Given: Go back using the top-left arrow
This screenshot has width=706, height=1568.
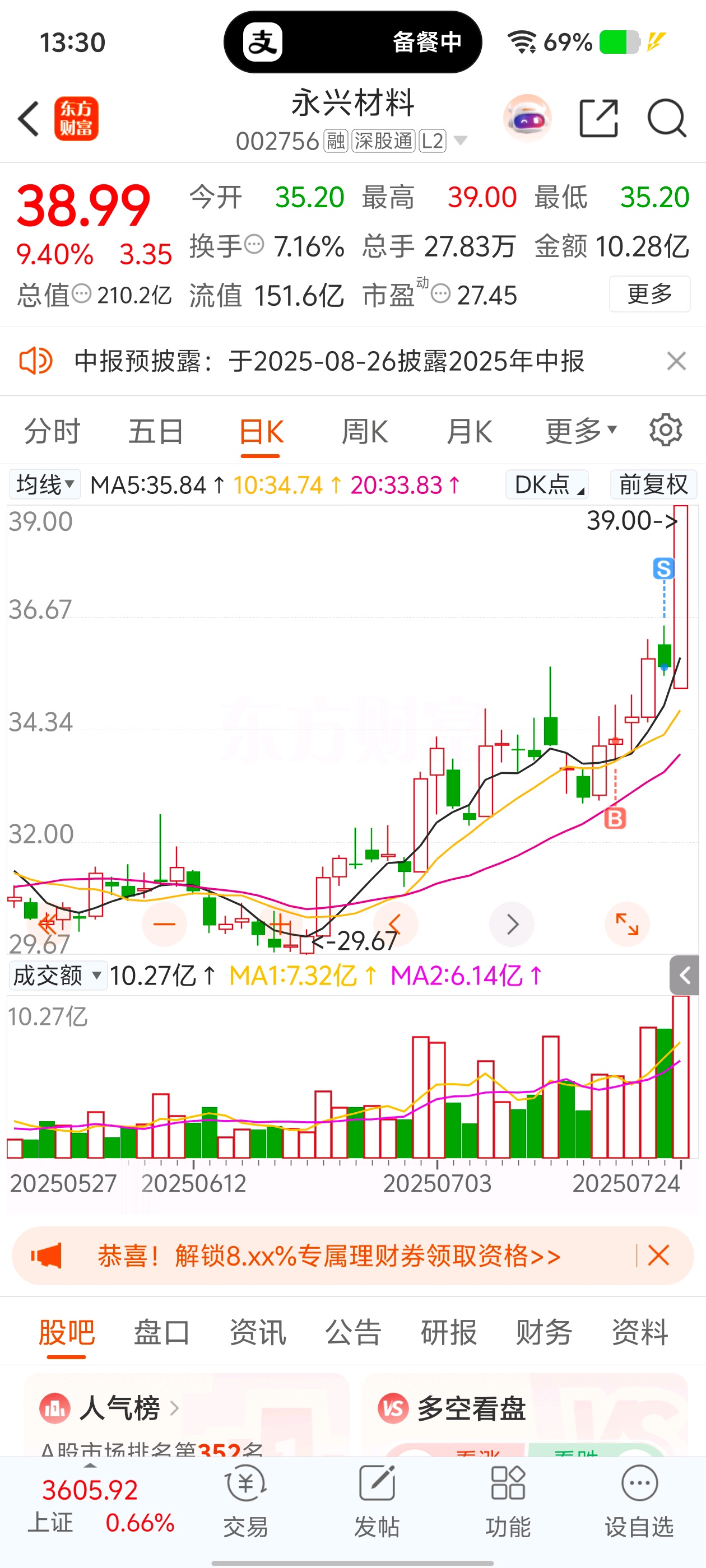Looking at the screenshot, I should (29, 119).
